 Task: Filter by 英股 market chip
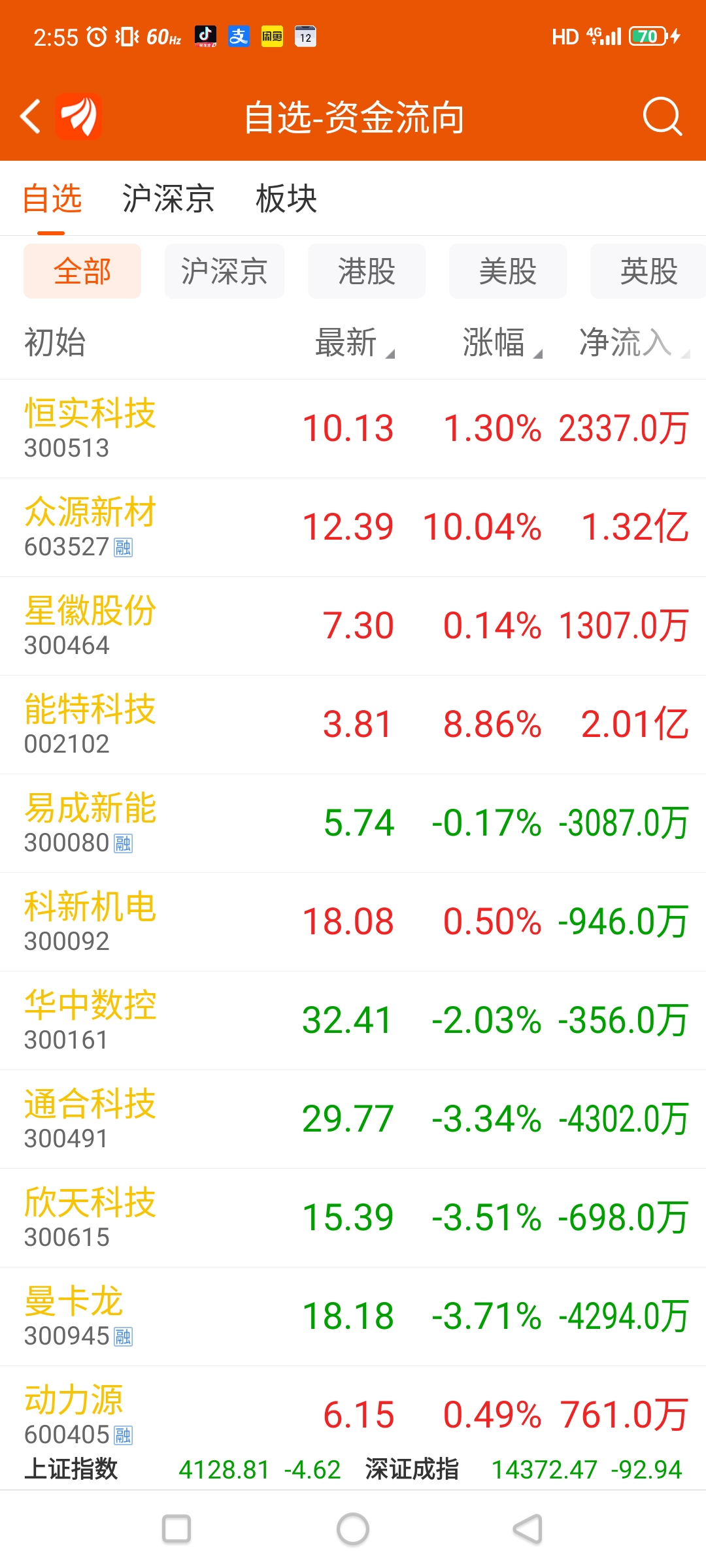[x=647, y=271]
